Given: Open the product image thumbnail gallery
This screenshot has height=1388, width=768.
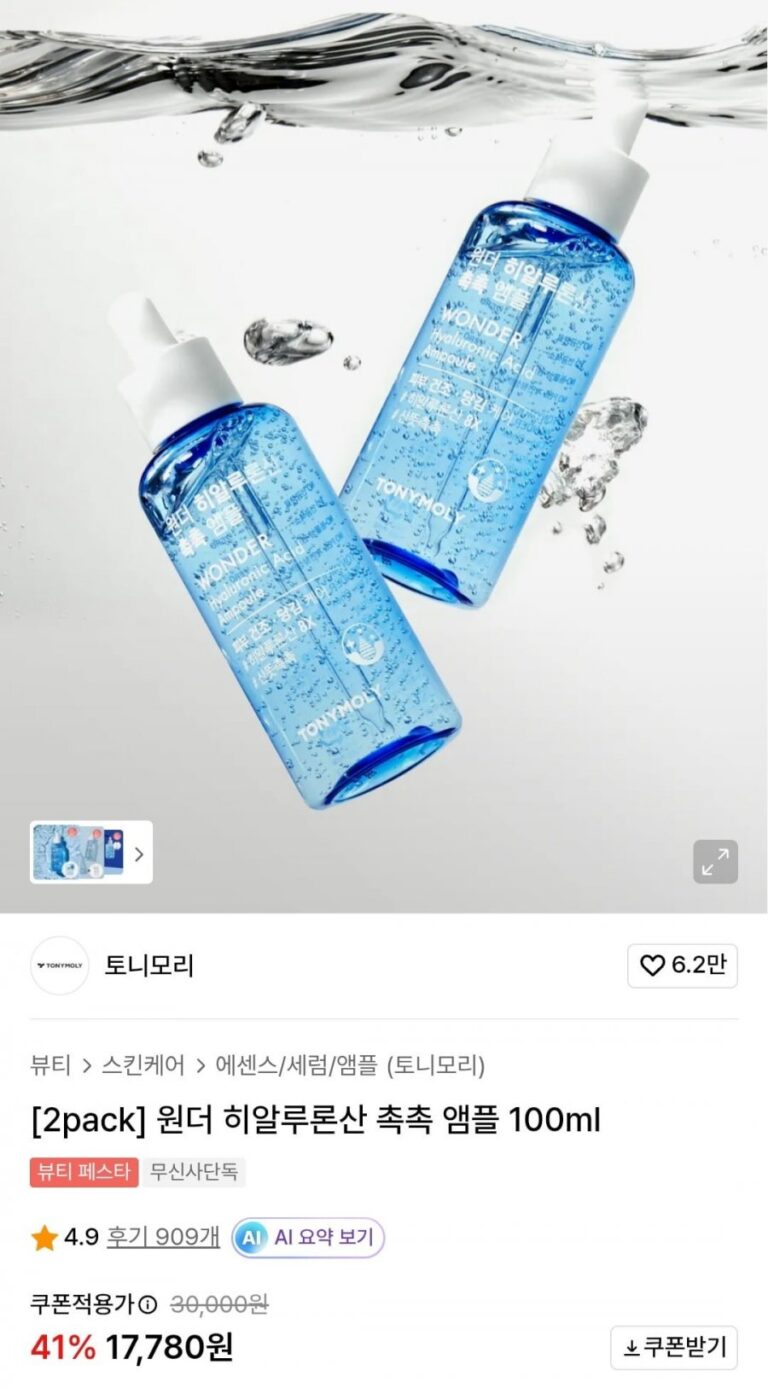Looking at the screenshot, I should (x=91, y=853).
